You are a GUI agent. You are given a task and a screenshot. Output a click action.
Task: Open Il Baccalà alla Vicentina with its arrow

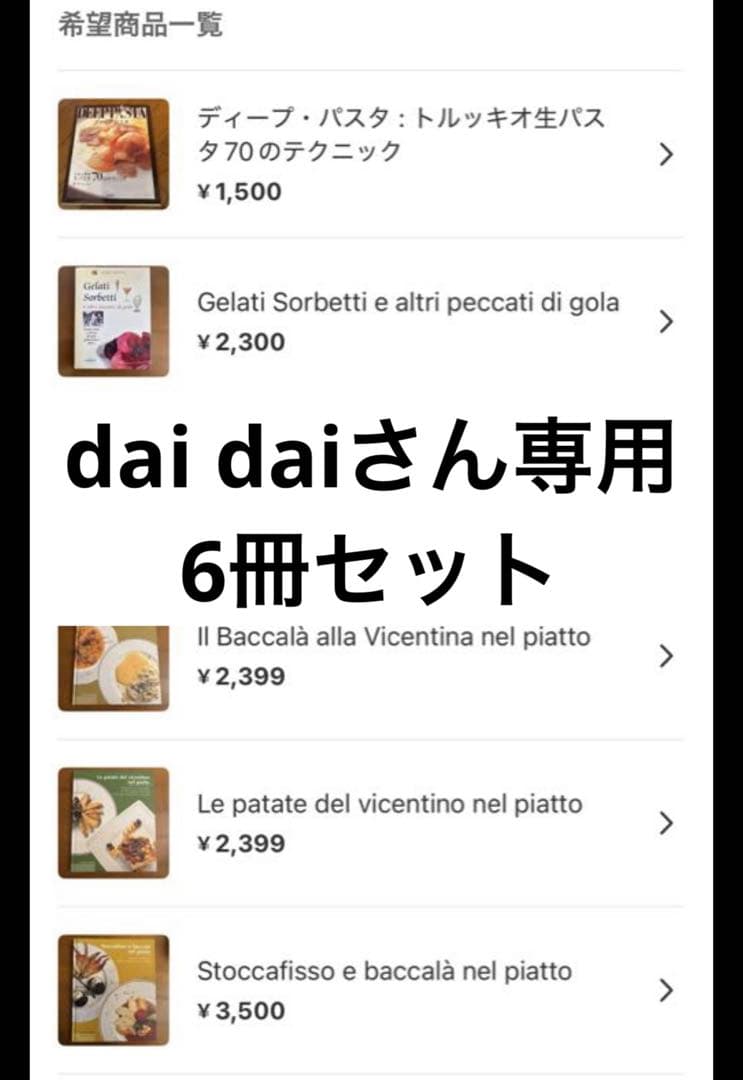click(667, 656)
